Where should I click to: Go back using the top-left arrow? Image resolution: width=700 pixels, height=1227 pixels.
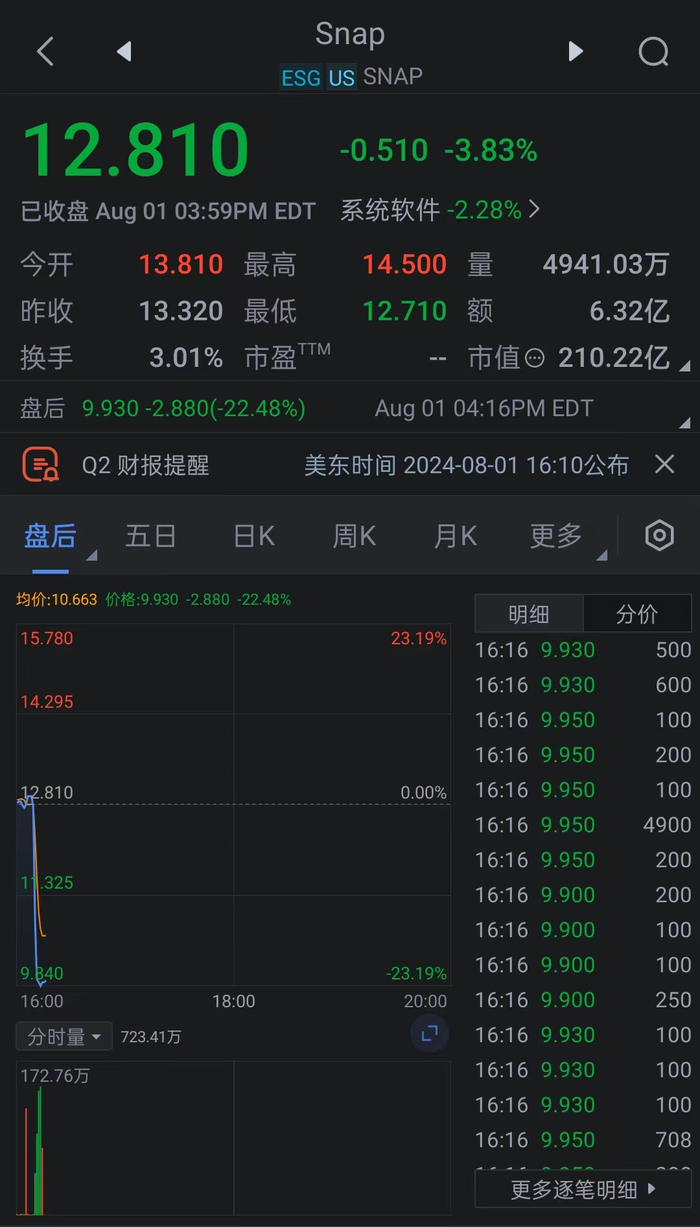[x=45, y=52]
